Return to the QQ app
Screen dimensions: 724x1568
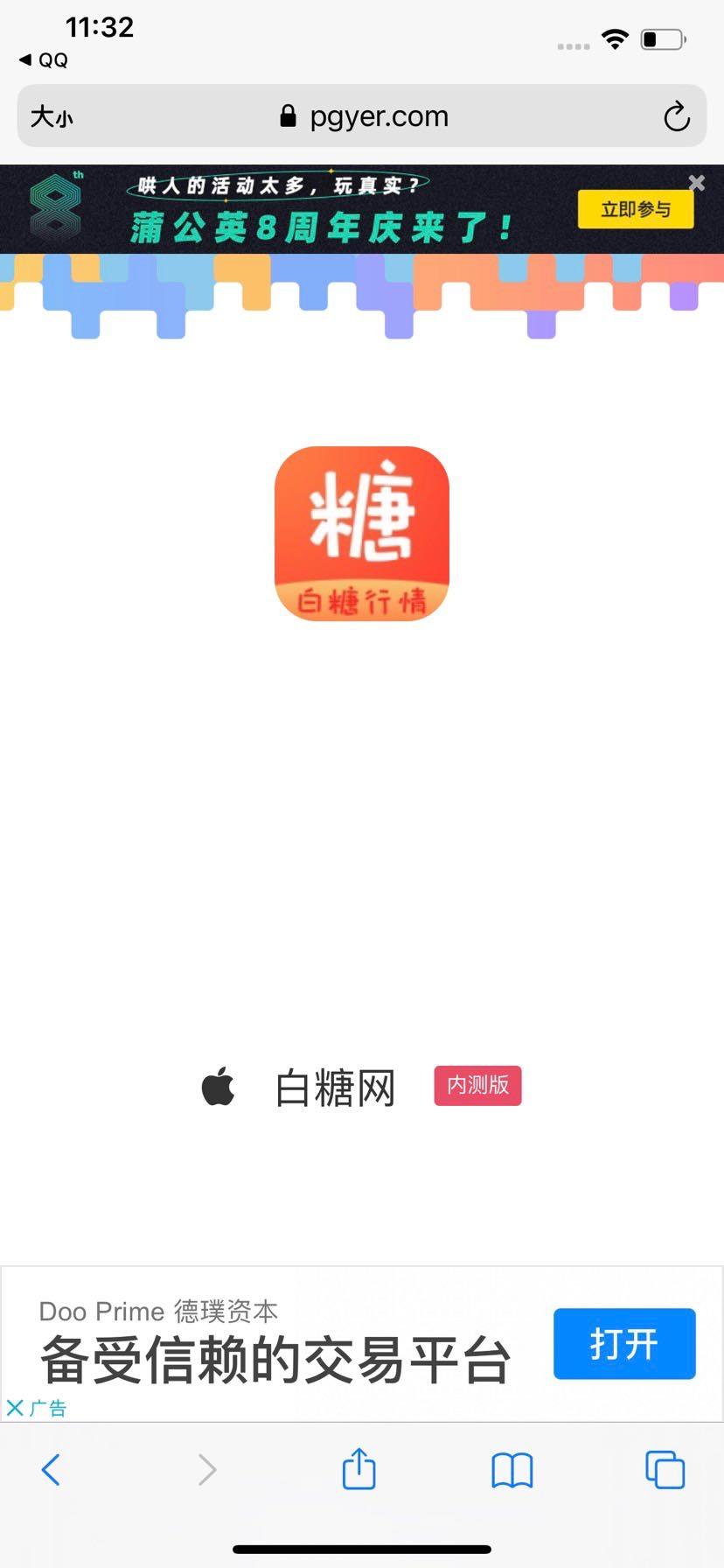coord(44,60)
